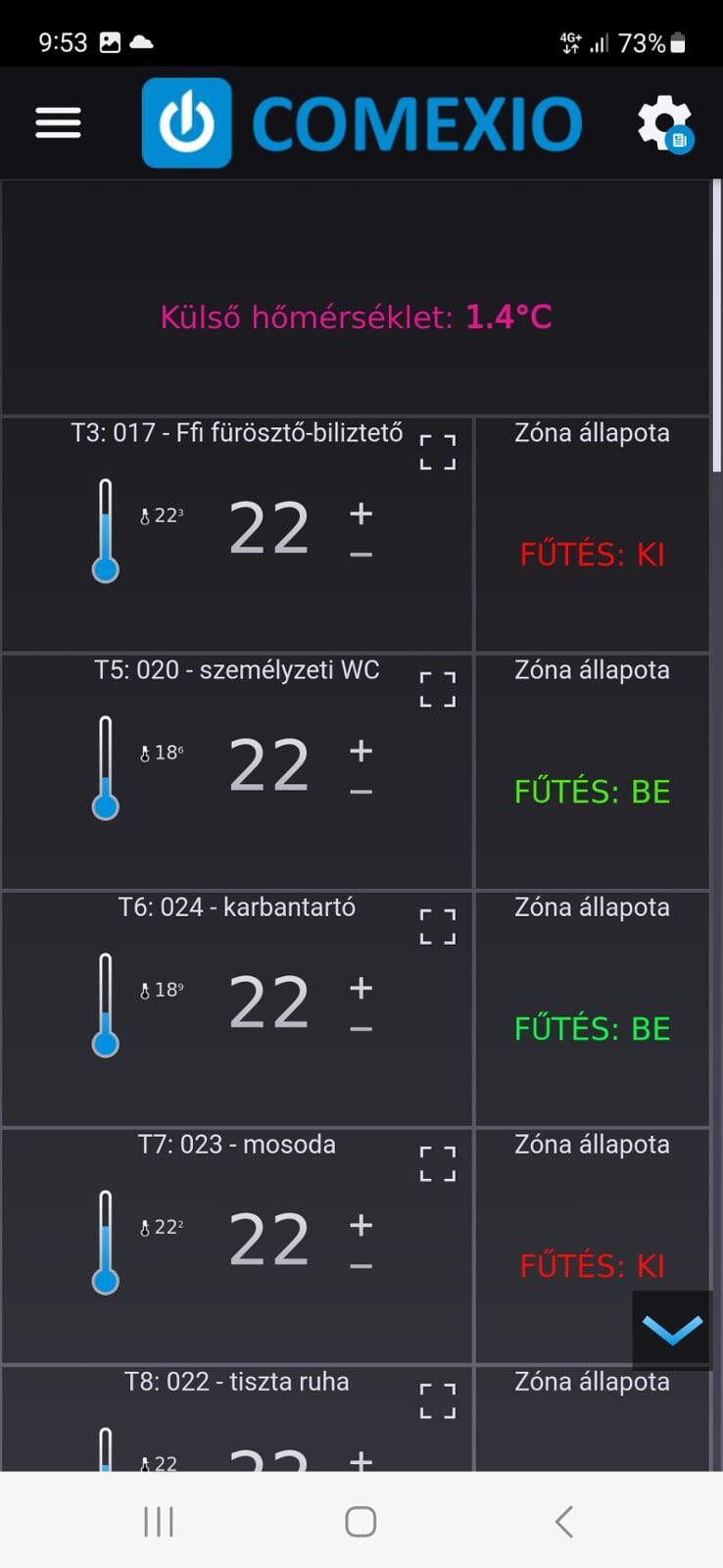Increase T6 karbantartó setpoint
723x1568 pixels.
361,988
